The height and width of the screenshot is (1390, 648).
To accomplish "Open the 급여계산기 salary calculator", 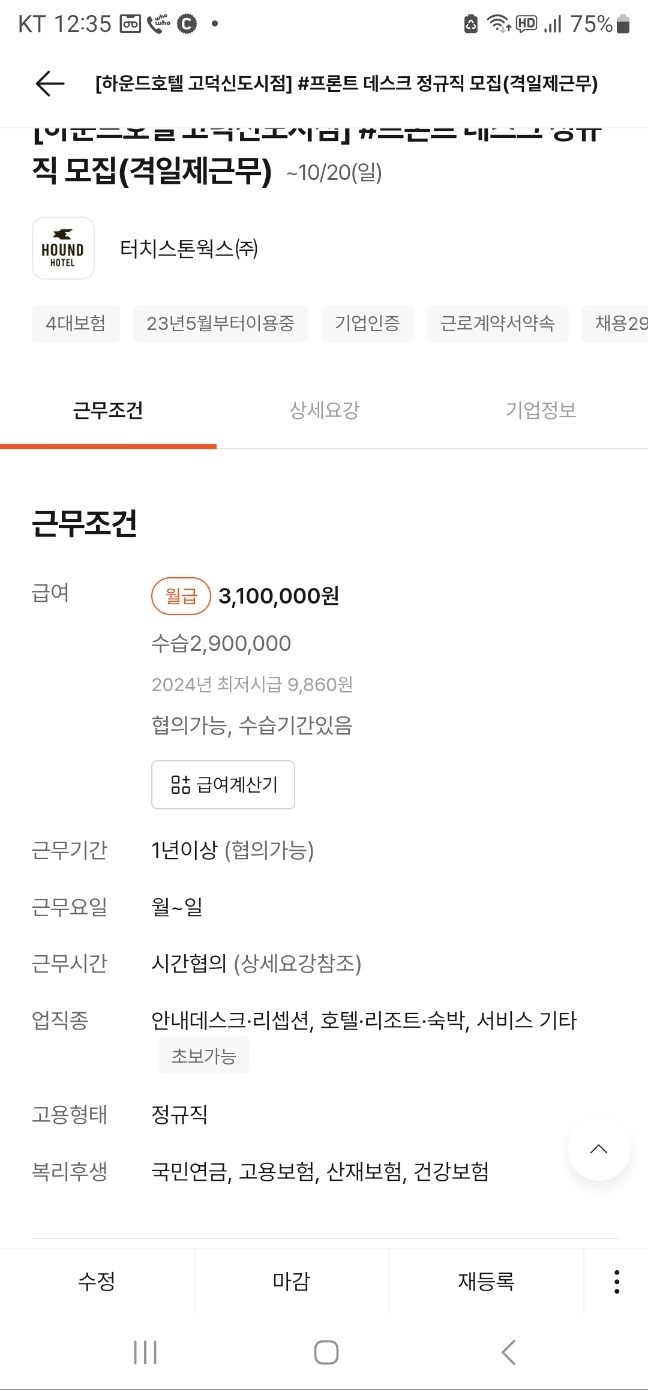I will [x=223, y=785].
